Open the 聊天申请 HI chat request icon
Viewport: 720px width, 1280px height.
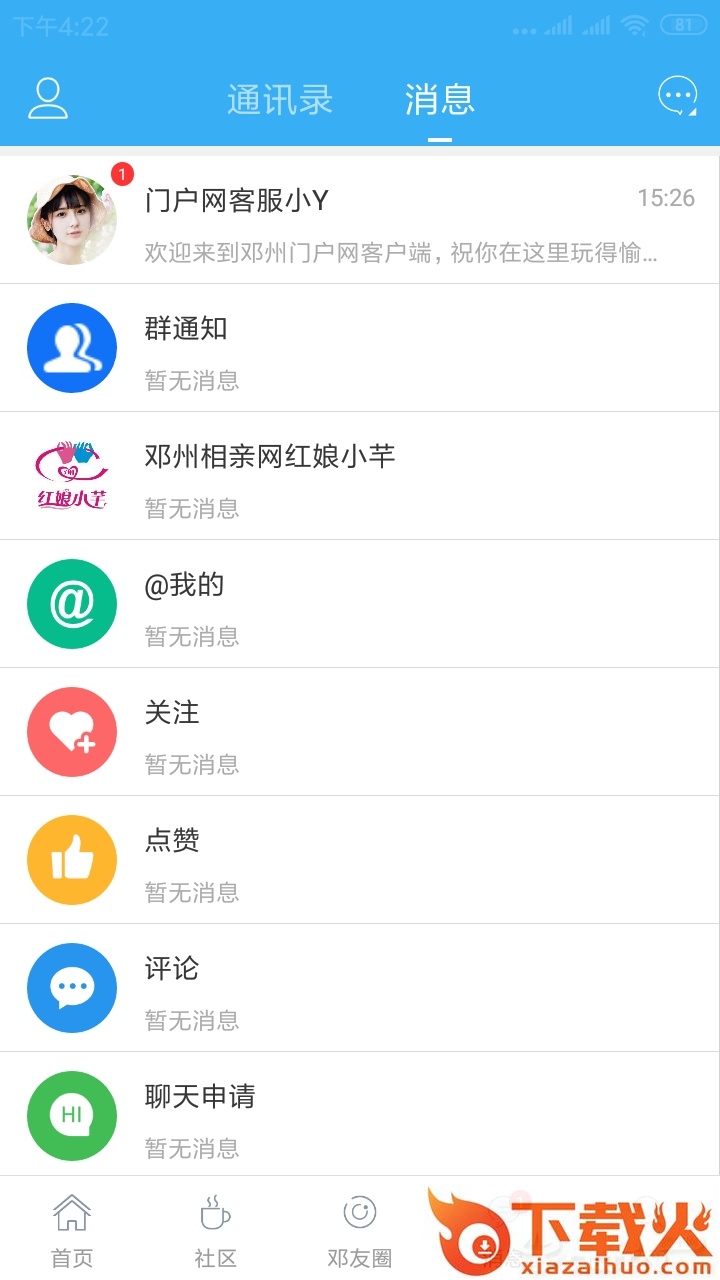click(71, 1115)
